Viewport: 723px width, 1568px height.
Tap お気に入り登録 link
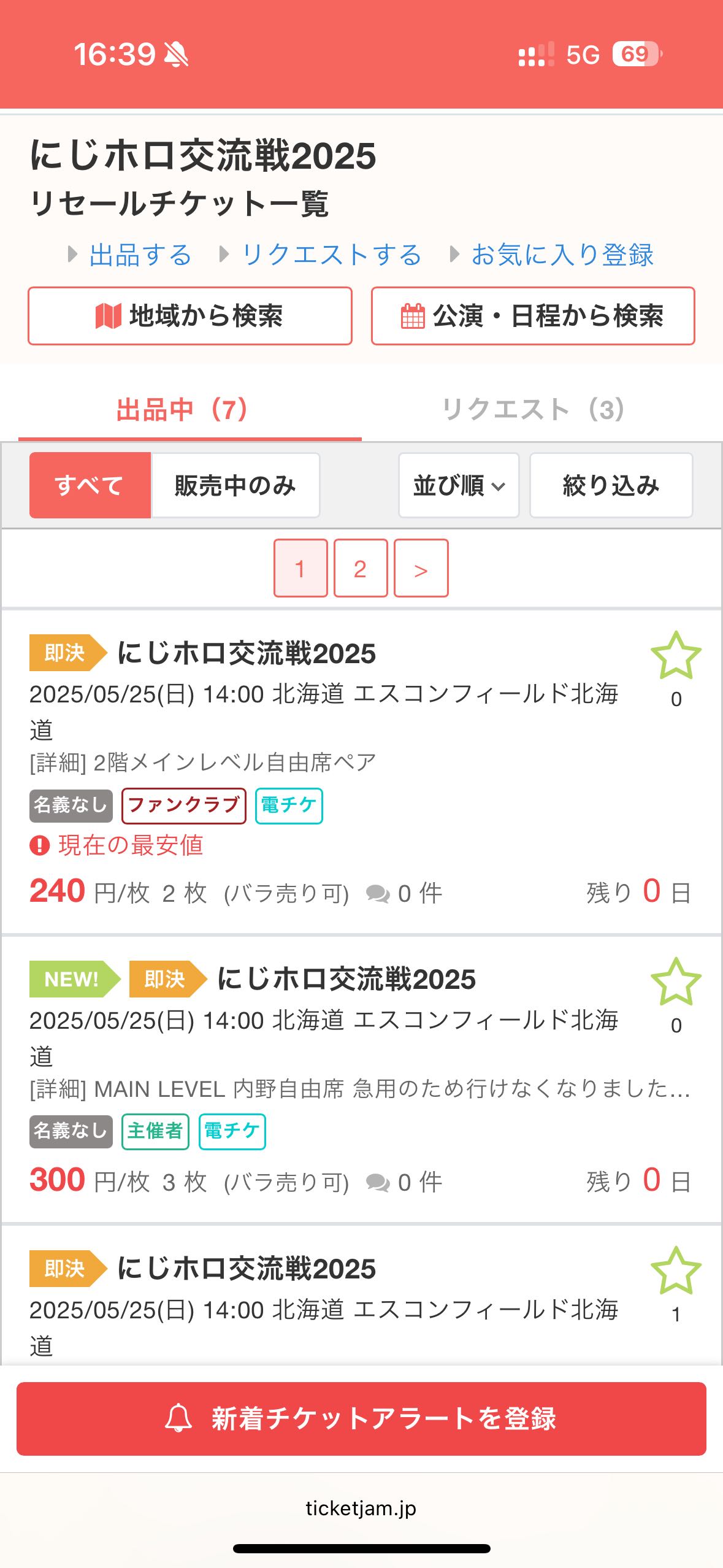click(x=562, y=255)
